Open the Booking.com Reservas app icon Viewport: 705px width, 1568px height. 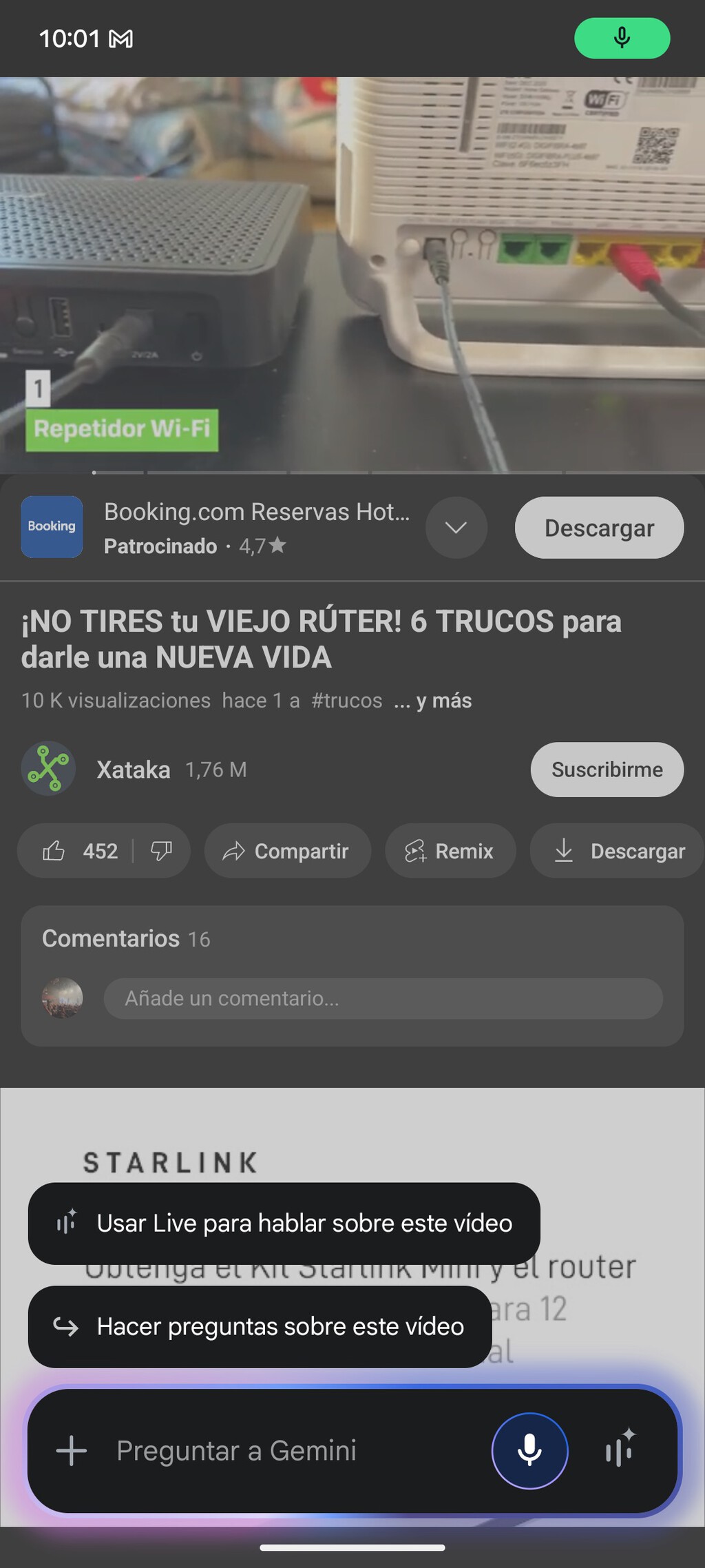pyautogui.click(x=52, y=527)
